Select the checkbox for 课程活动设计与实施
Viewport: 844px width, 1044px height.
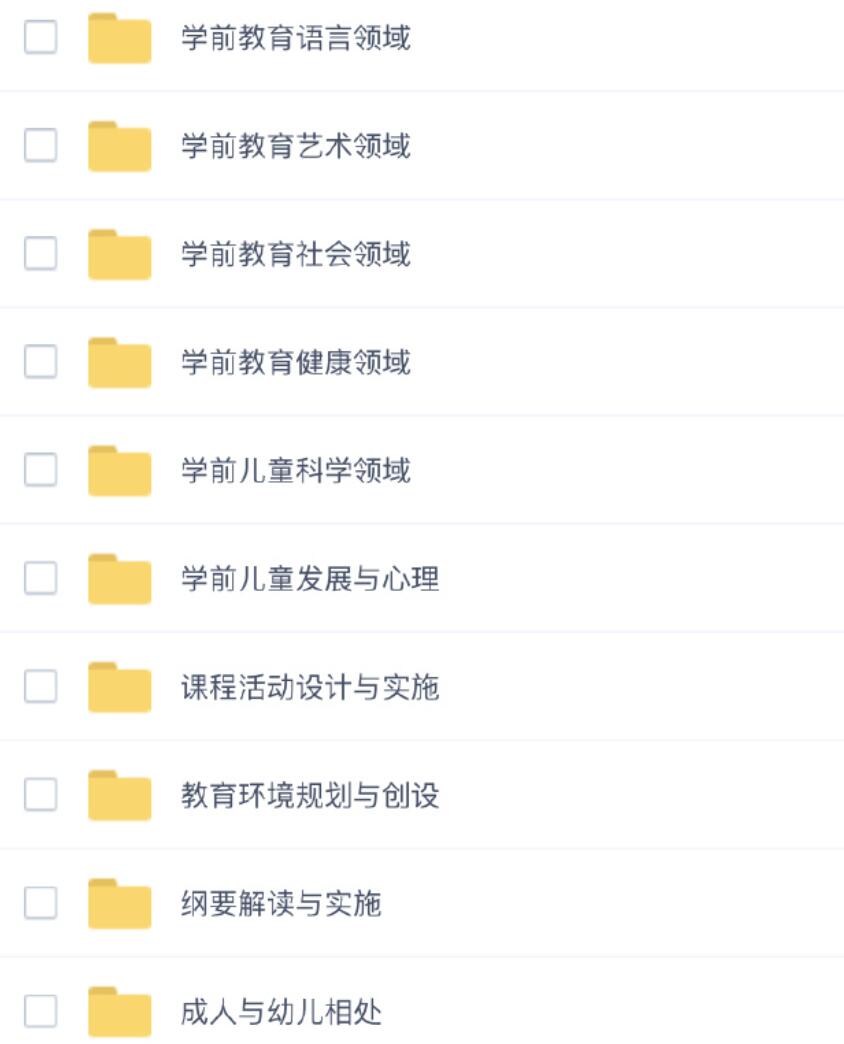(x=40, y=686)
